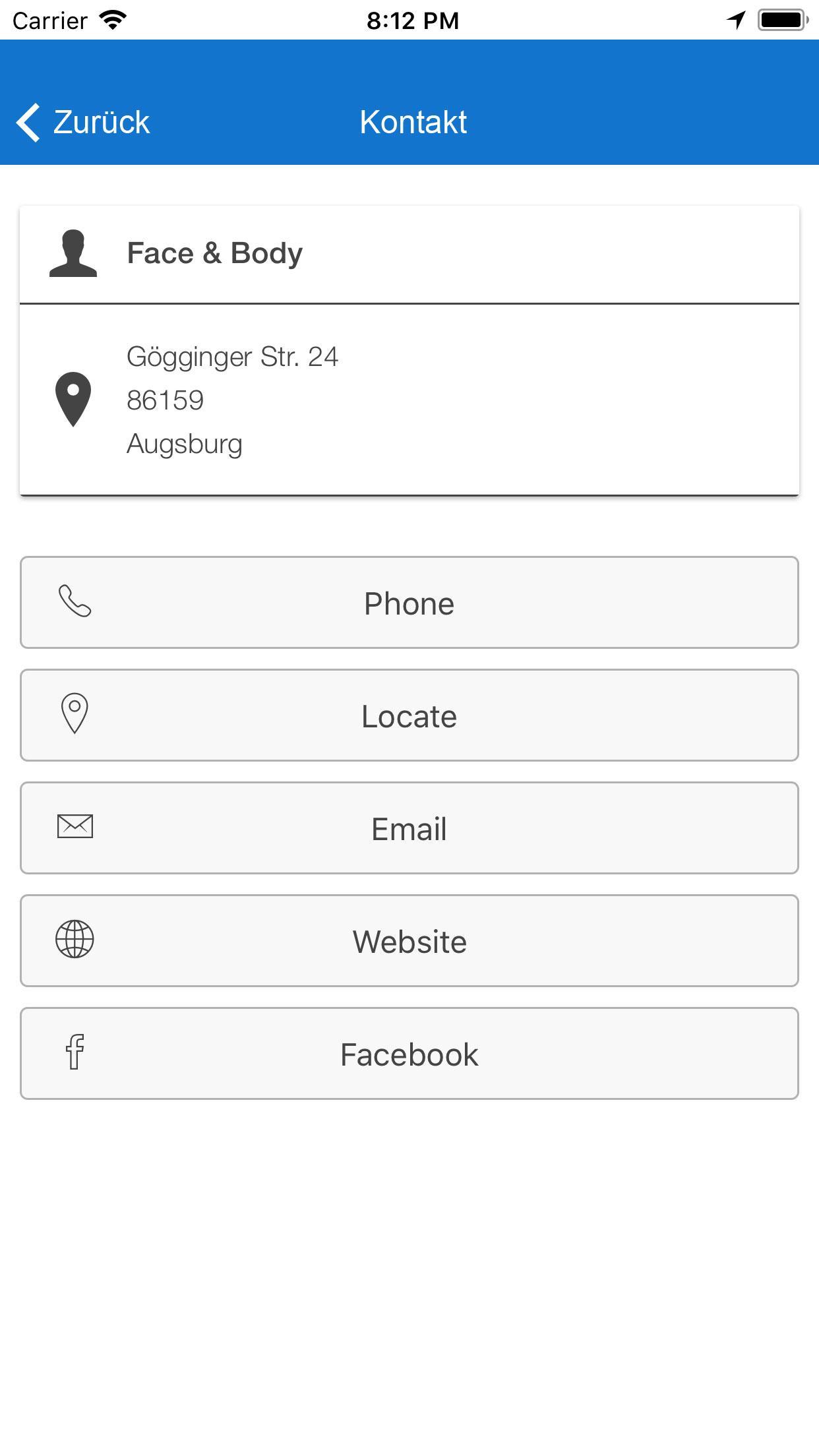Image resolution: width=819 pixels, height=1456 pixels.
Task: Call via the Phone button
Action: [x=409, y=603]
